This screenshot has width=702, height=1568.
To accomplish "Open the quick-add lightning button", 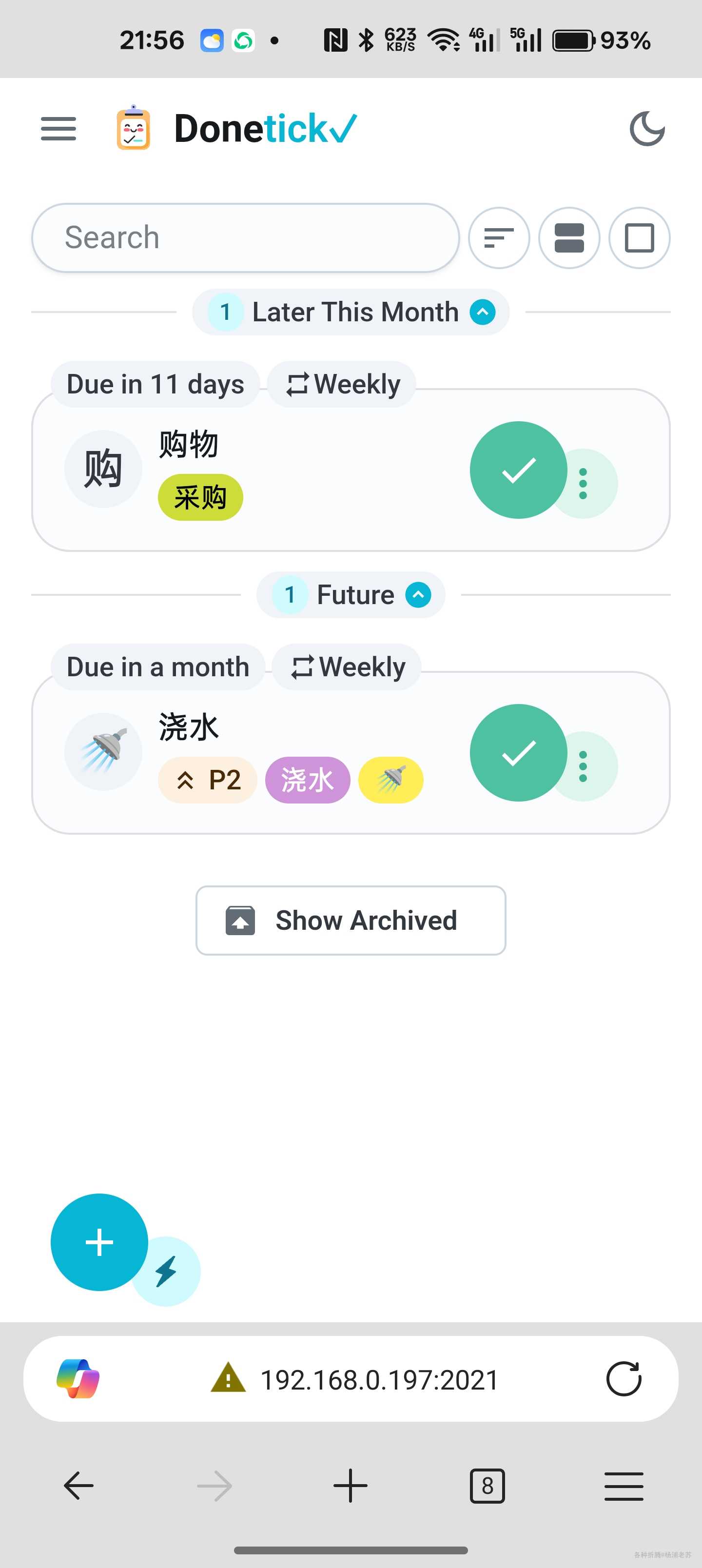I will point(167,1272).
